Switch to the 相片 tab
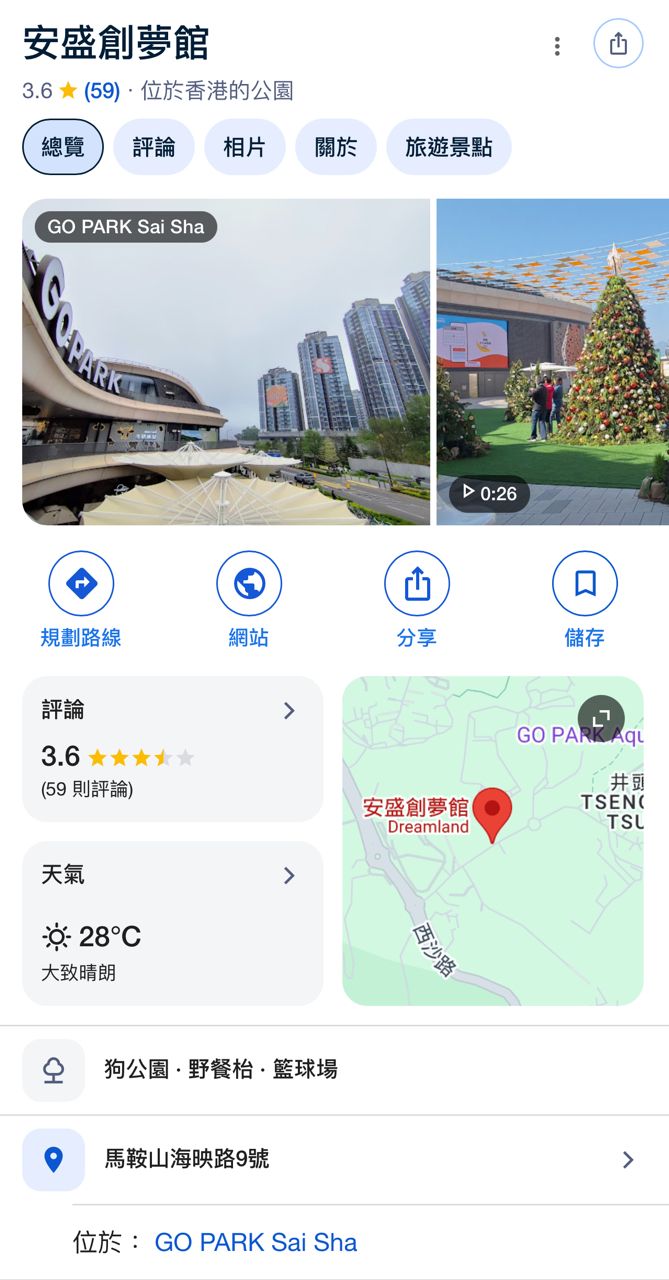Screen dimensions: 669x1280 tap(245, 147)
